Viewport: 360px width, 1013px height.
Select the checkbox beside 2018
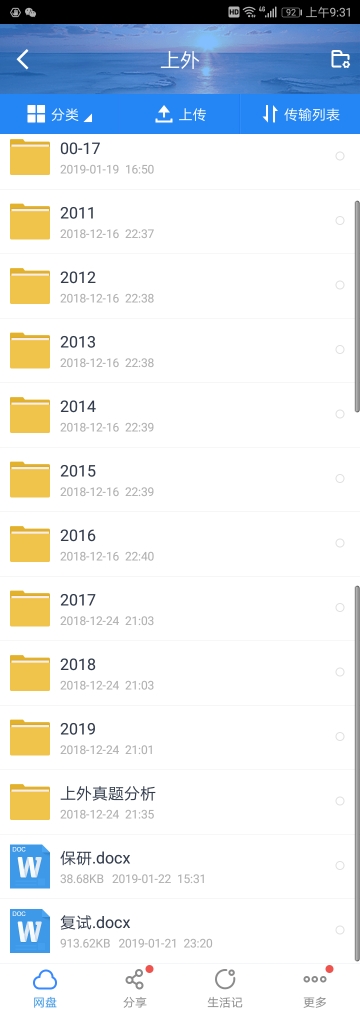[x=340, y=672]
